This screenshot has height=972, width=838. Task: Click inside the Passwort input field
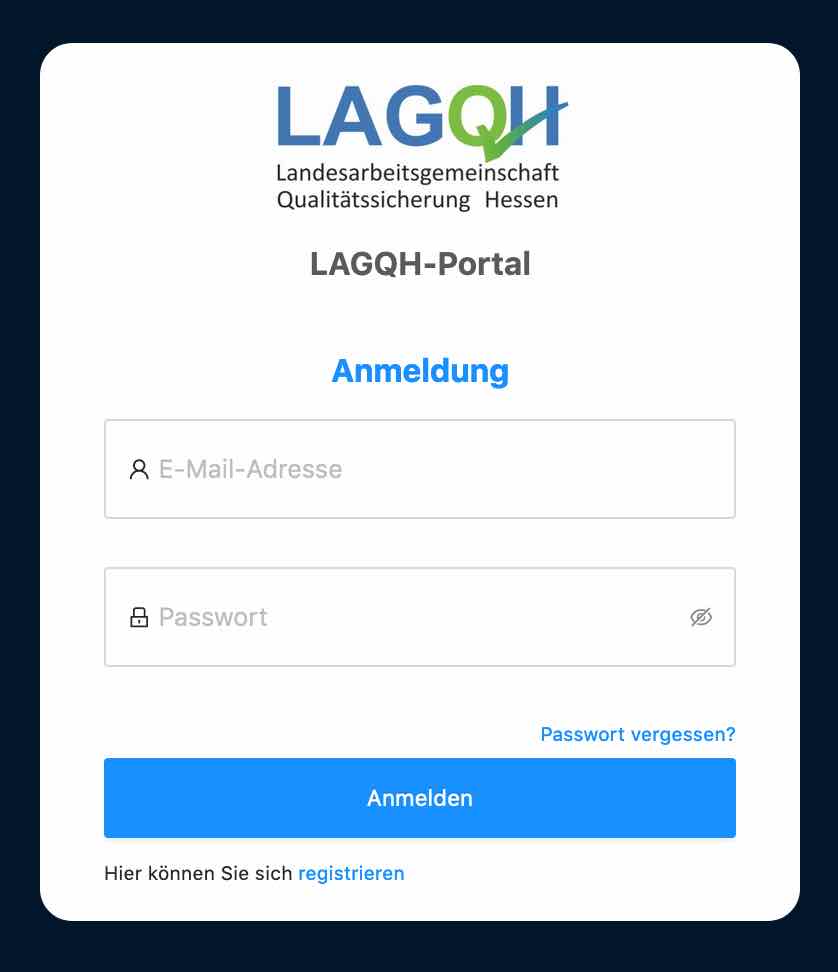[x=400, y=616]
